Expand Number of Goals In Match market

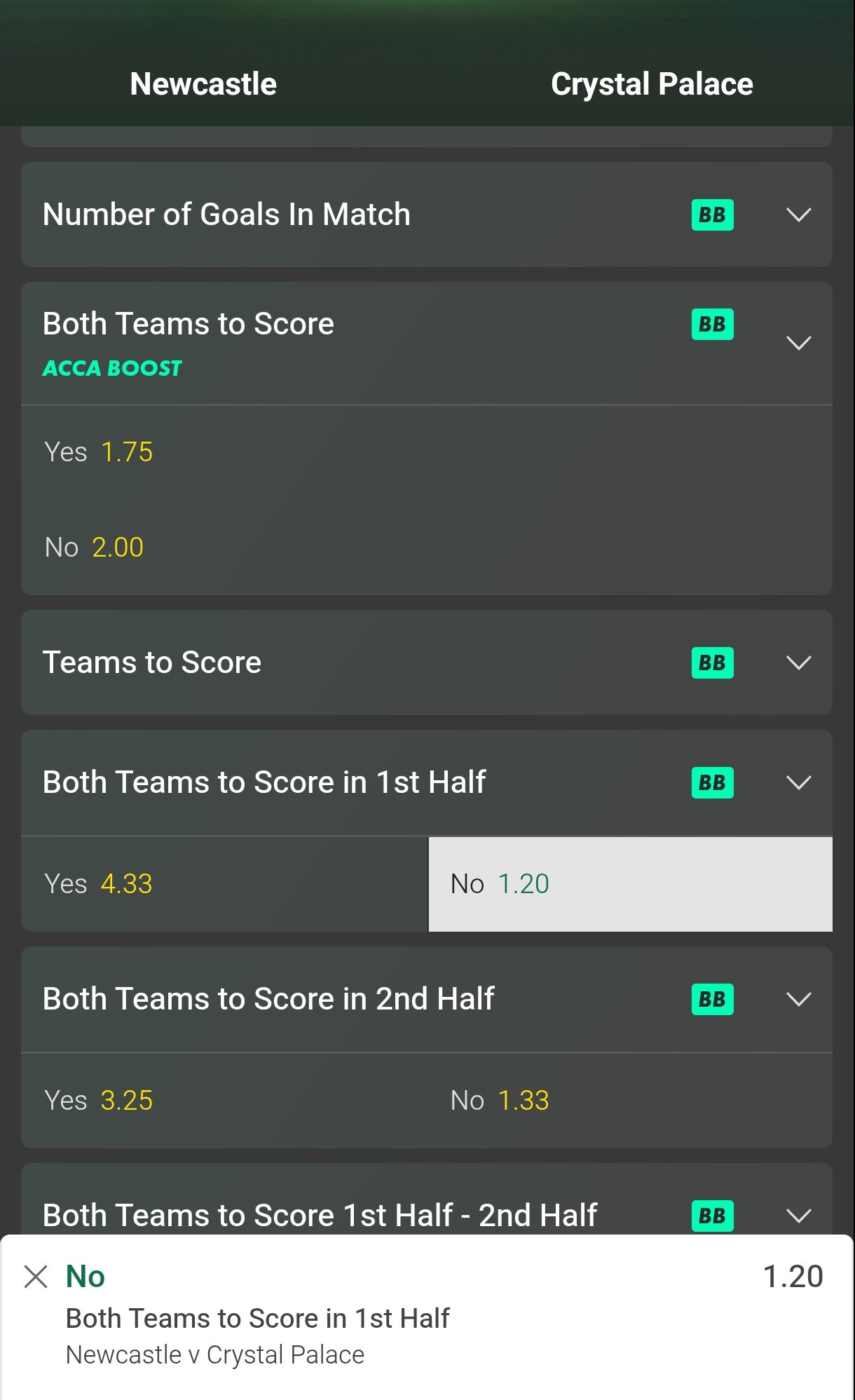[x=798, y=215]
